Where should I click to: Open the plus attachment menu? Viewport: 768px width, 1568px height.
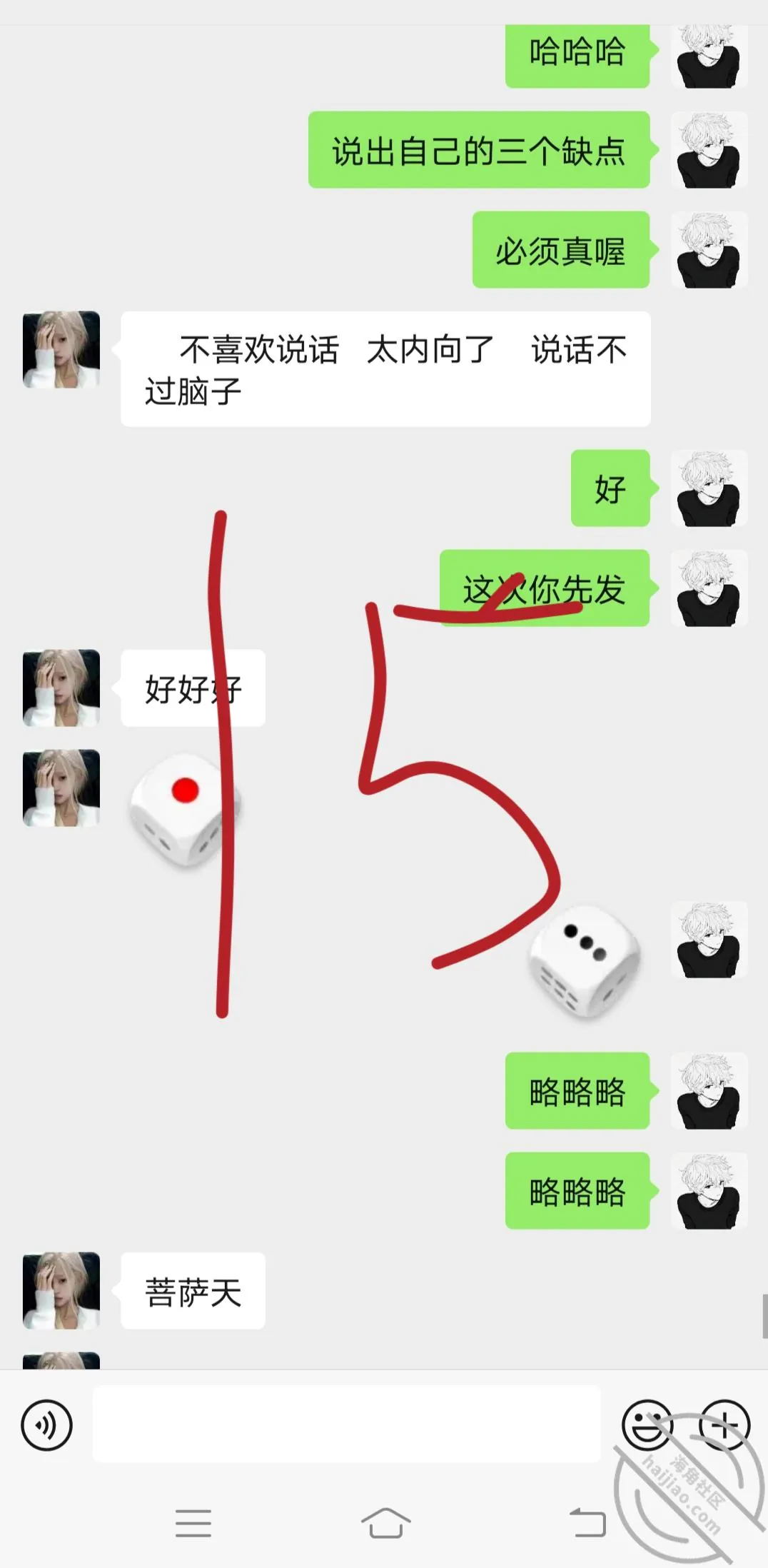724,1425
